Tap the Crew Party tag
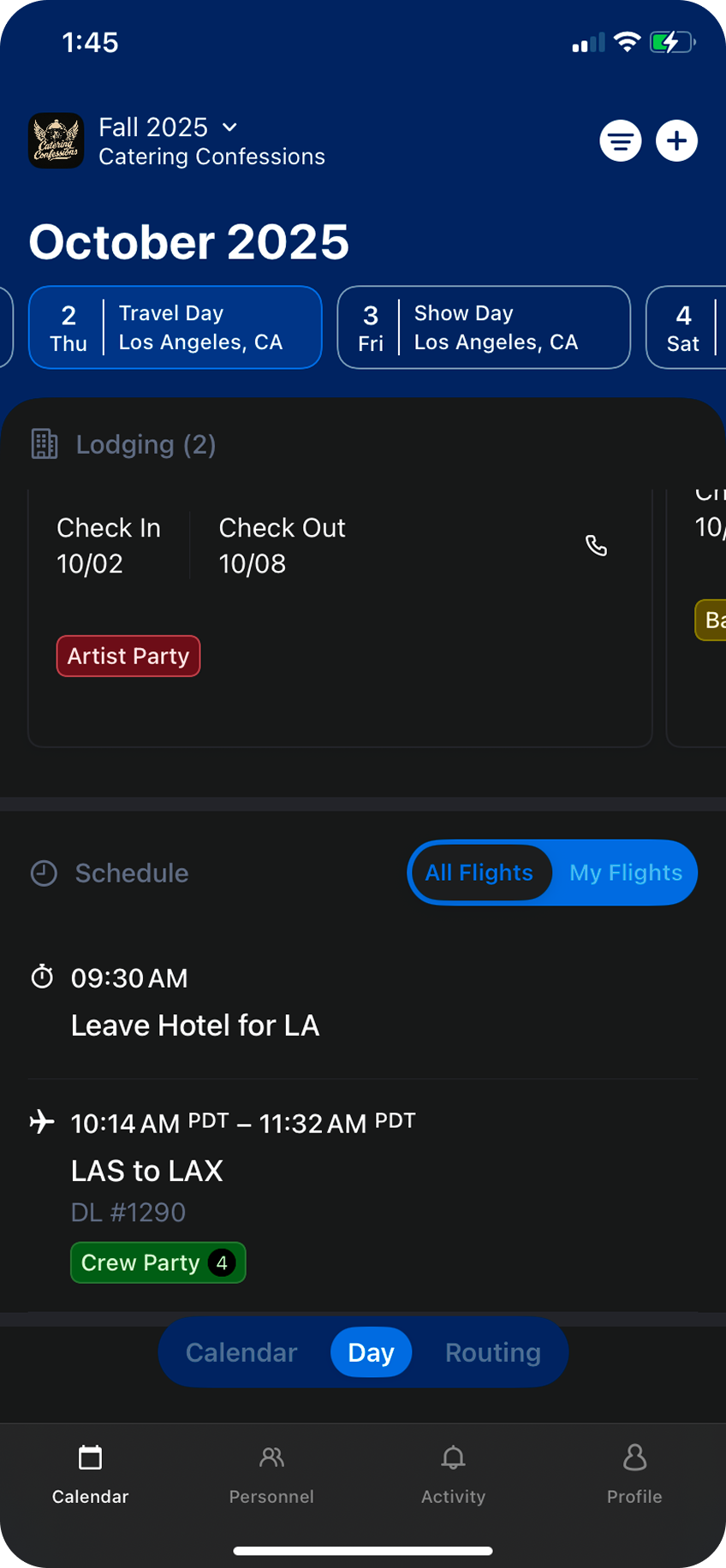The width and height of the screenshot is (726, 1568). pos(158,1262)
